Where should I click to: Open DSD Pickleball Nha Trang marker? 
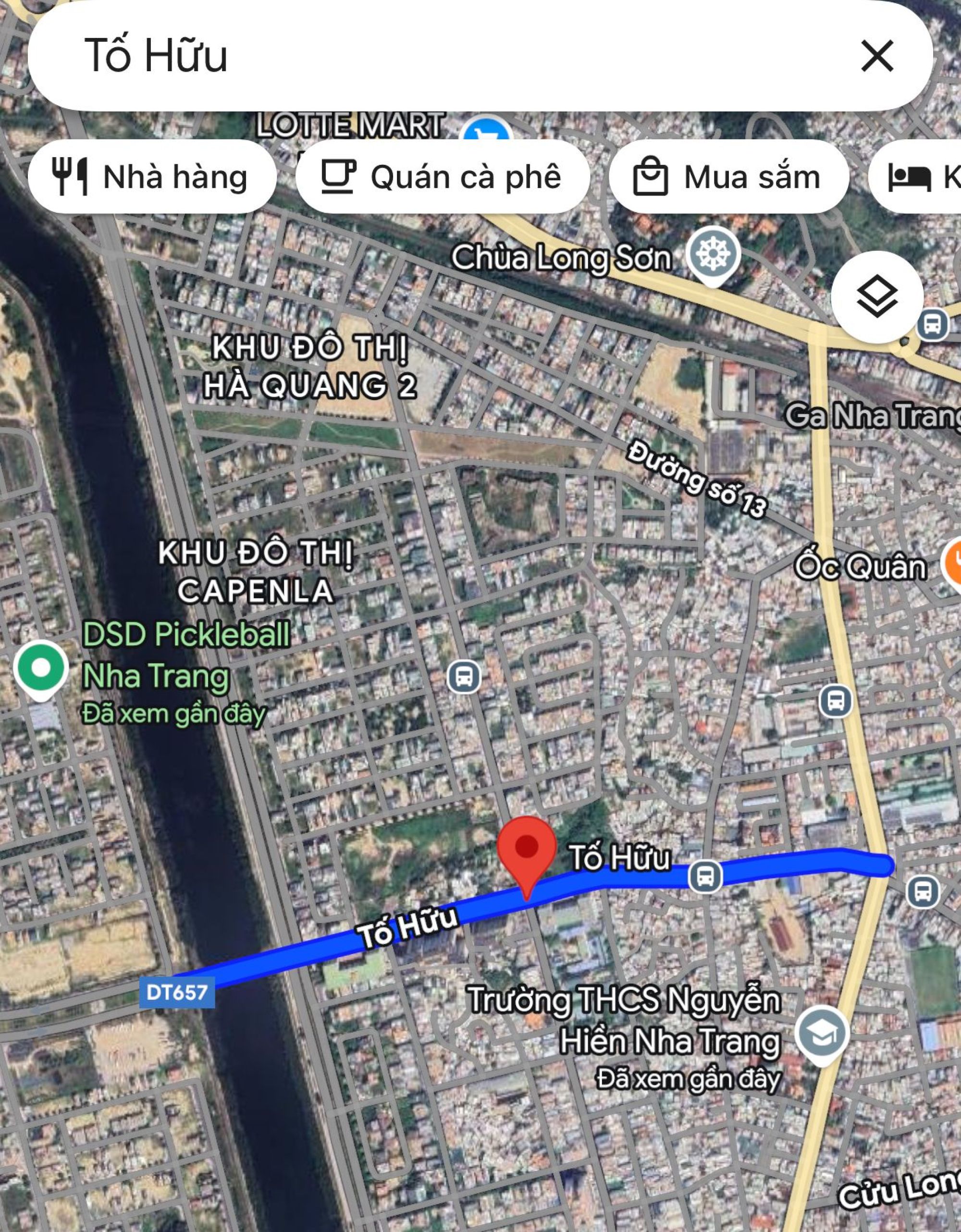tap(41, 669)
